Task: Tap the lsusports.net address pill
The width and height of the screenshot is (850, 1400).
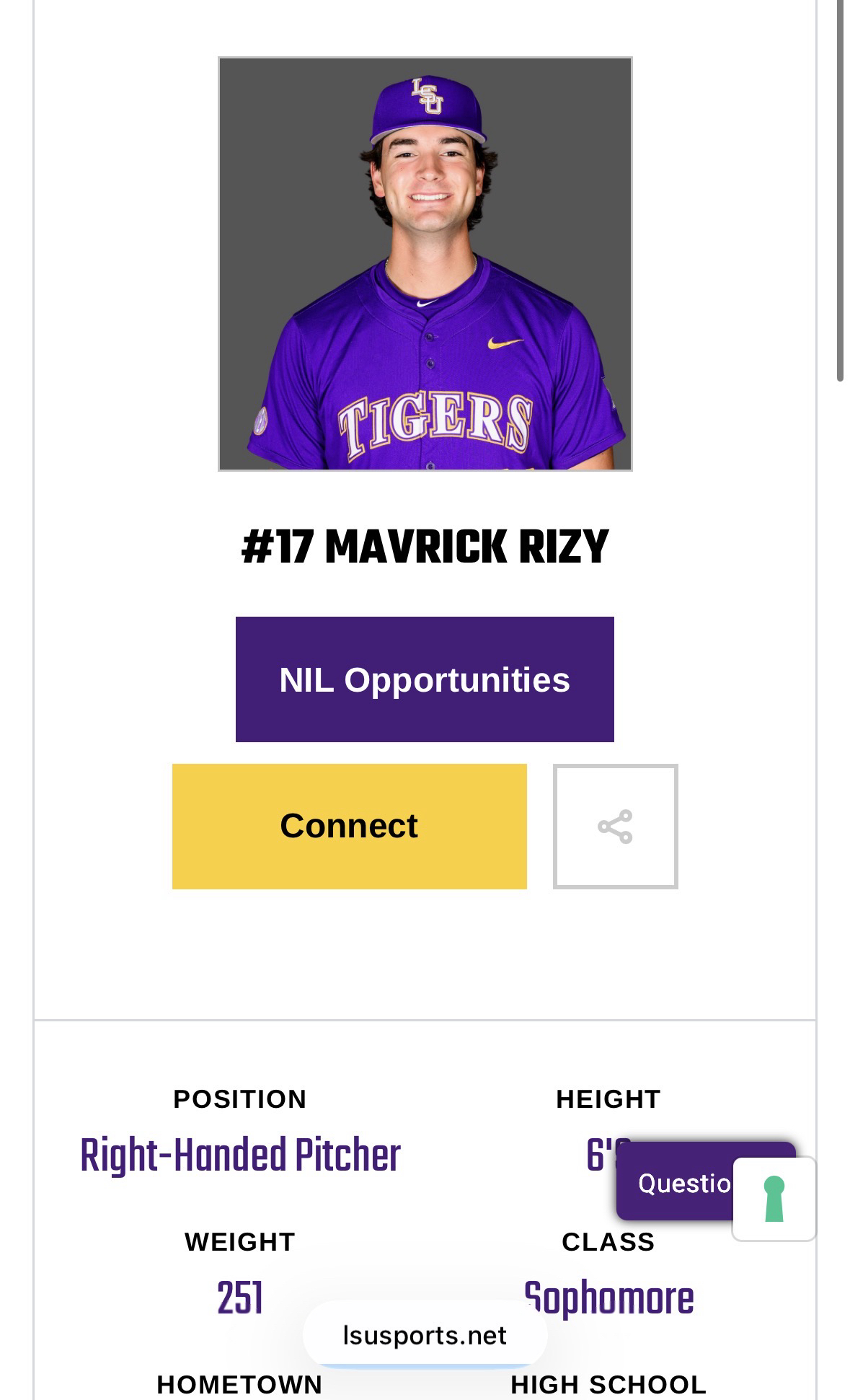Action: [x=425, y=1335]
